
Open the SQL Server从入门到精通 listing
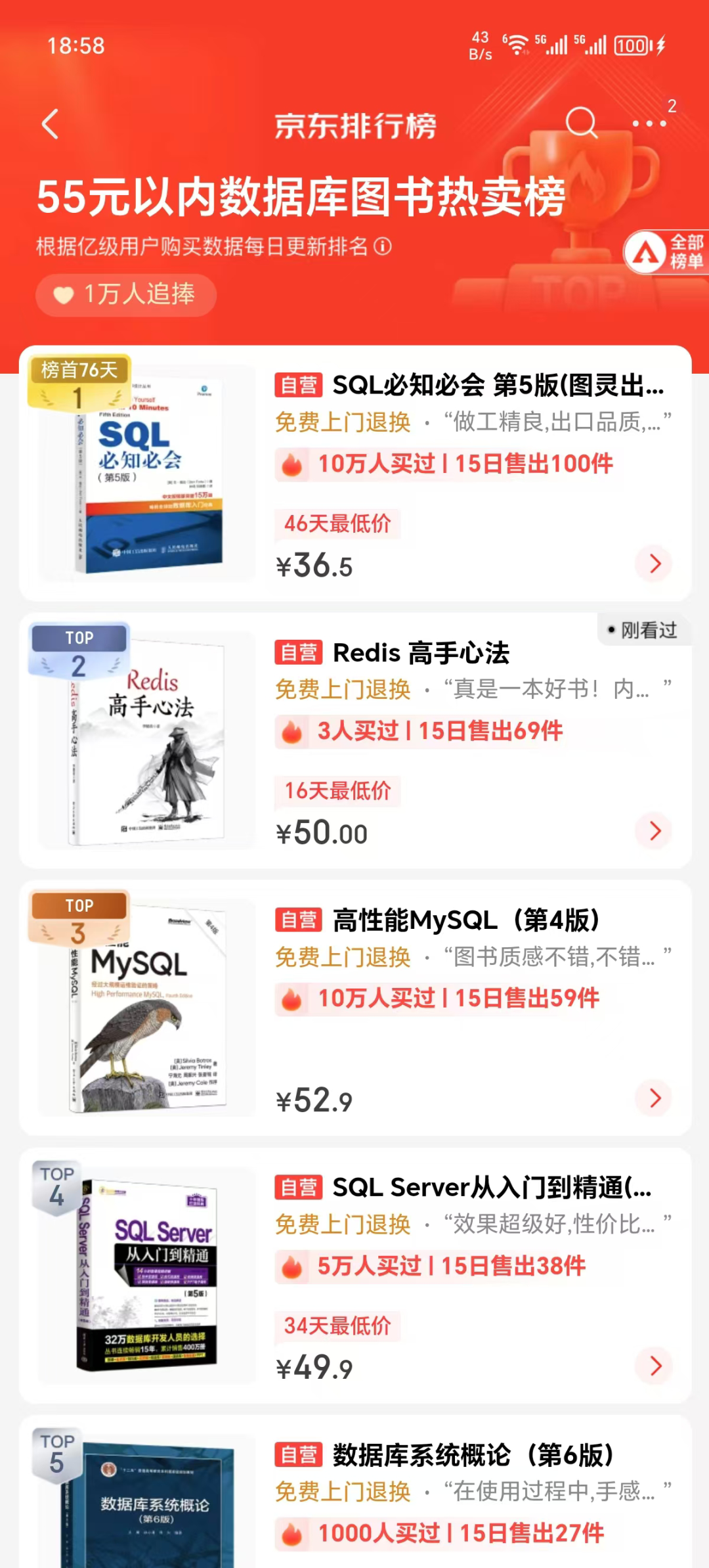(x=491, y=1188)
